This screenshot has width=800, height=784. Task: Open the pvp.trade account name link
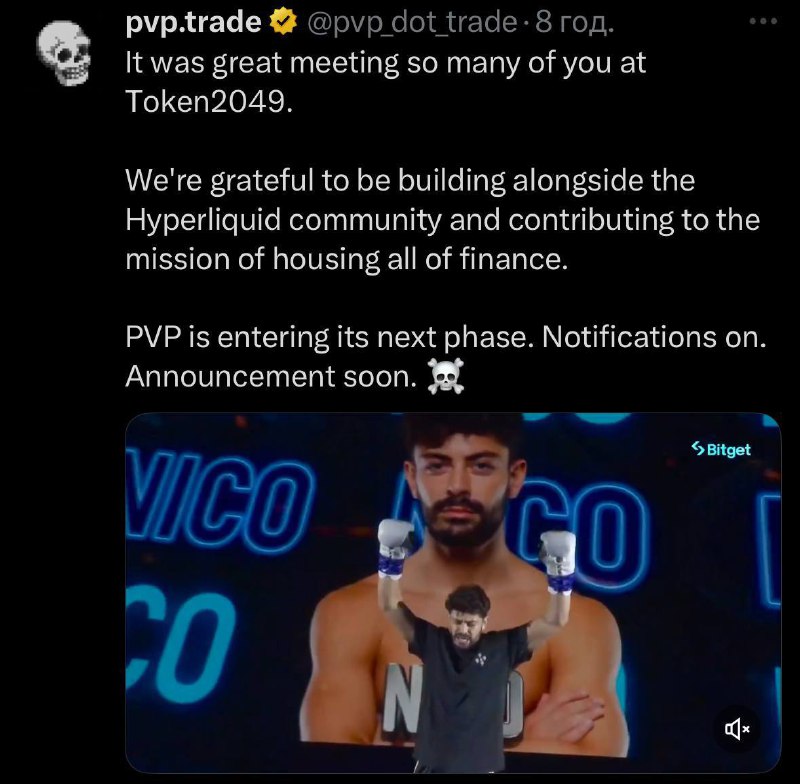point(194,21)
